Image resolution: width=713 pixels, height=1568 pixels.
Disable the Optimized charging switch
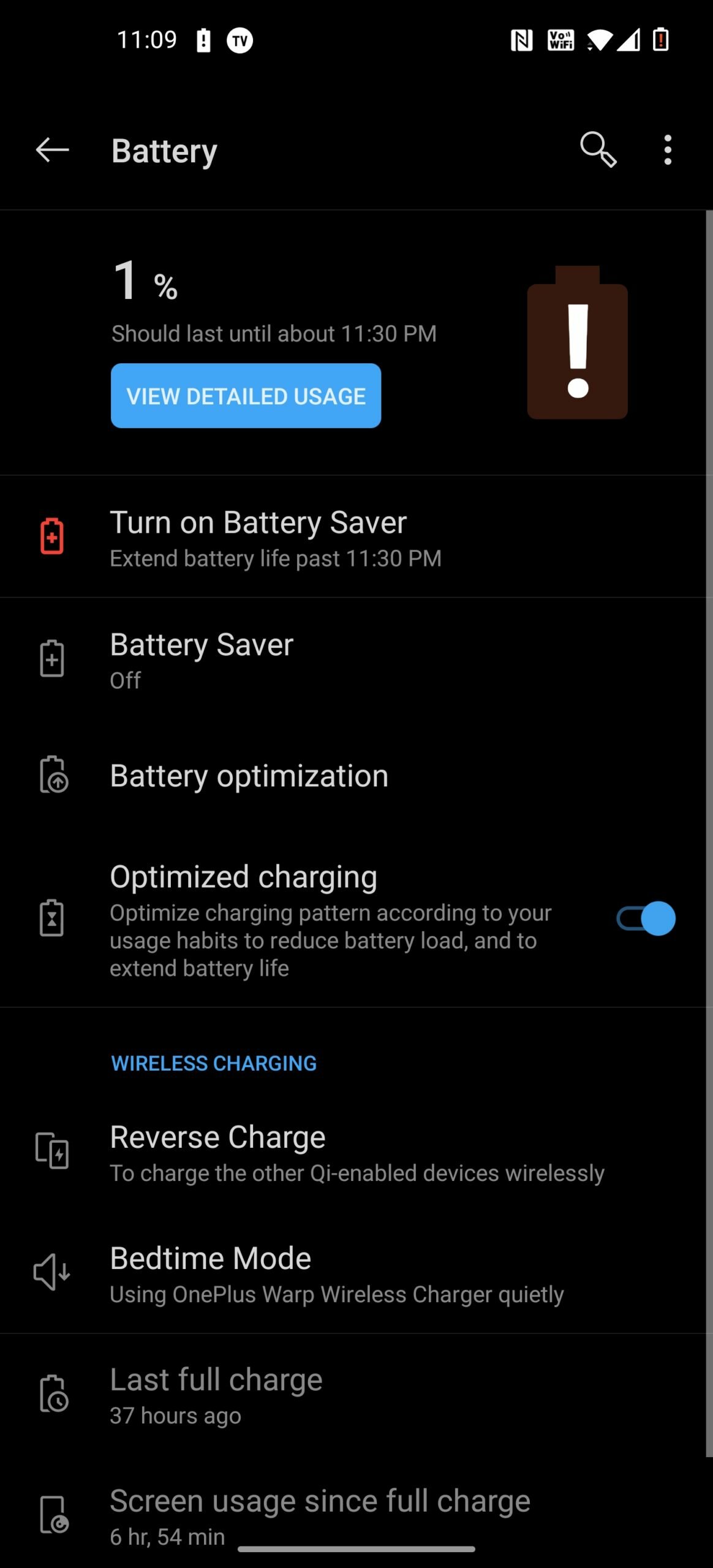coord(646,918)
